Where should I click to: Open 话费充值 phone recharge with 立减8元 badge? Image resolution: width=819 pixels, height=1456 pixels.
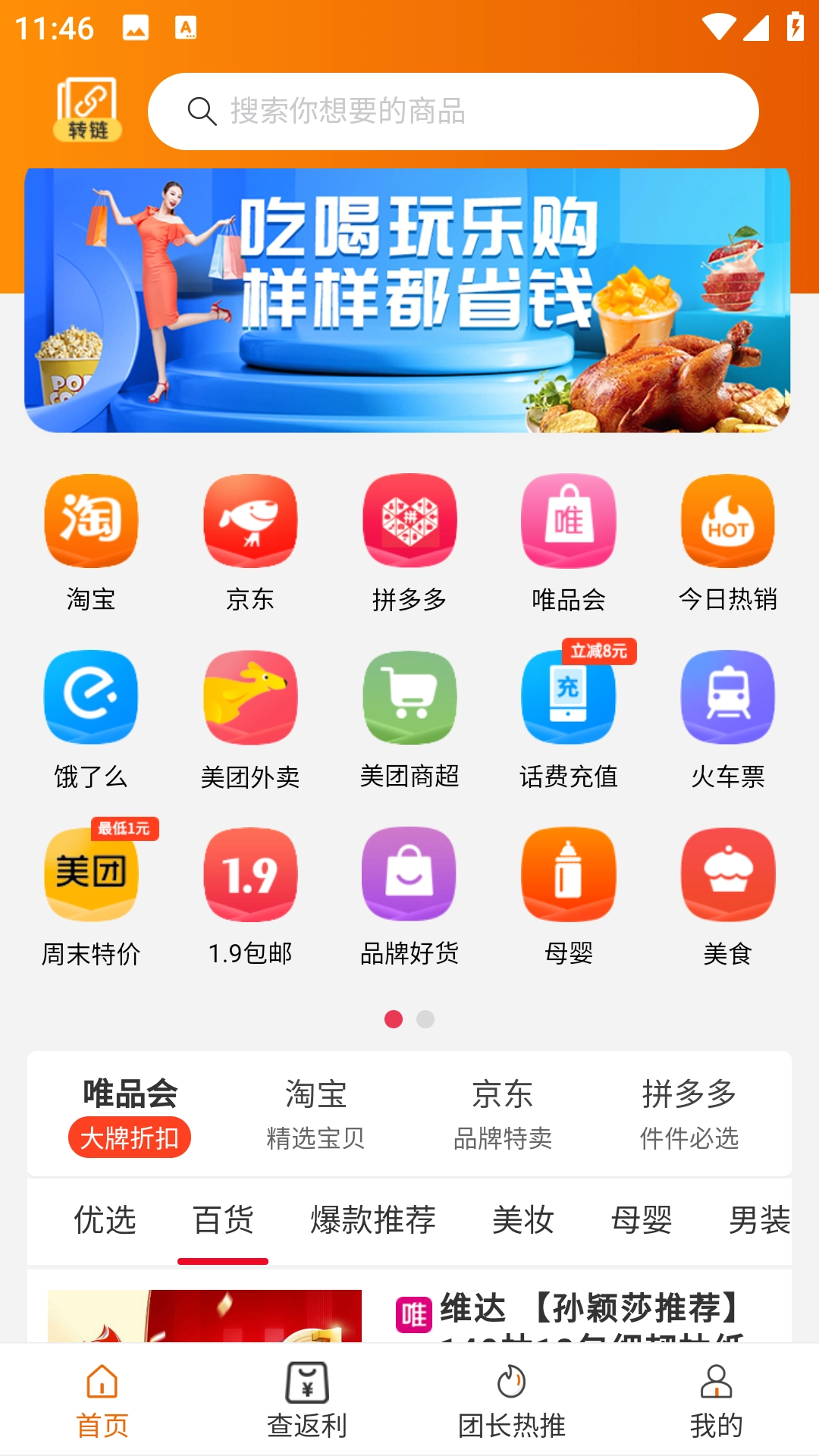pyautogui.click(x=568, y=698)
